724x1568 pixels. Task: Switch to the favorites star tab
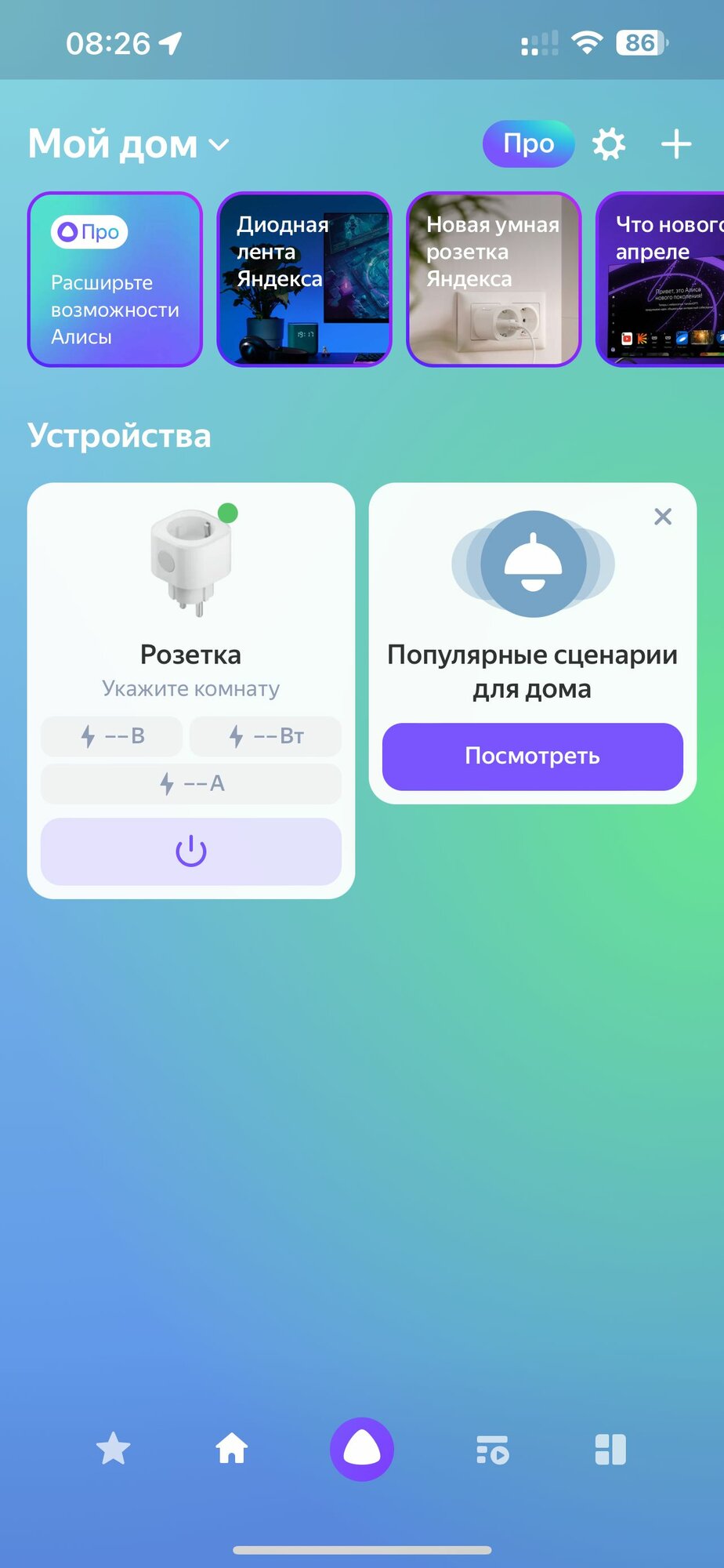pos(113,1449)
